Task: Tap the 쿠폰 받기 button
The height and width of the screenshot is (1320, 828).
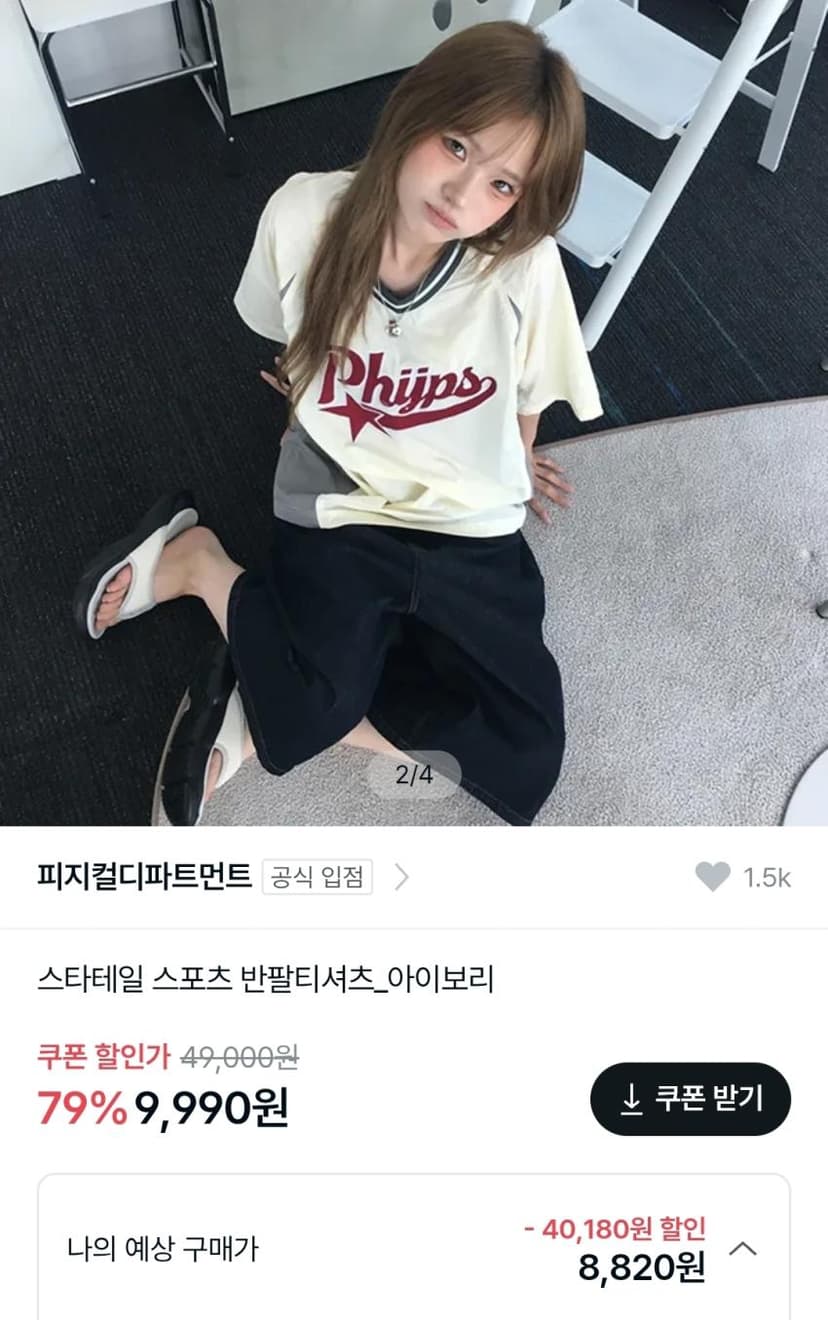Action: (690, 1099)
